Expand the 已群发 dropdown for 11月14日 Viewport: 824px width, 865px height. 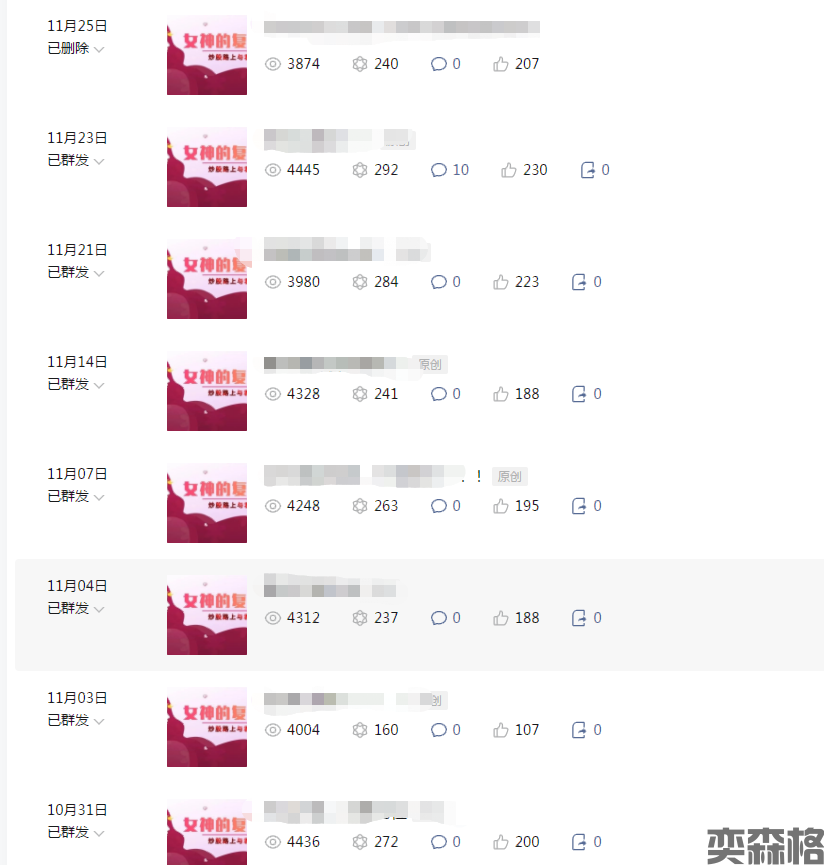click(99, 385)
